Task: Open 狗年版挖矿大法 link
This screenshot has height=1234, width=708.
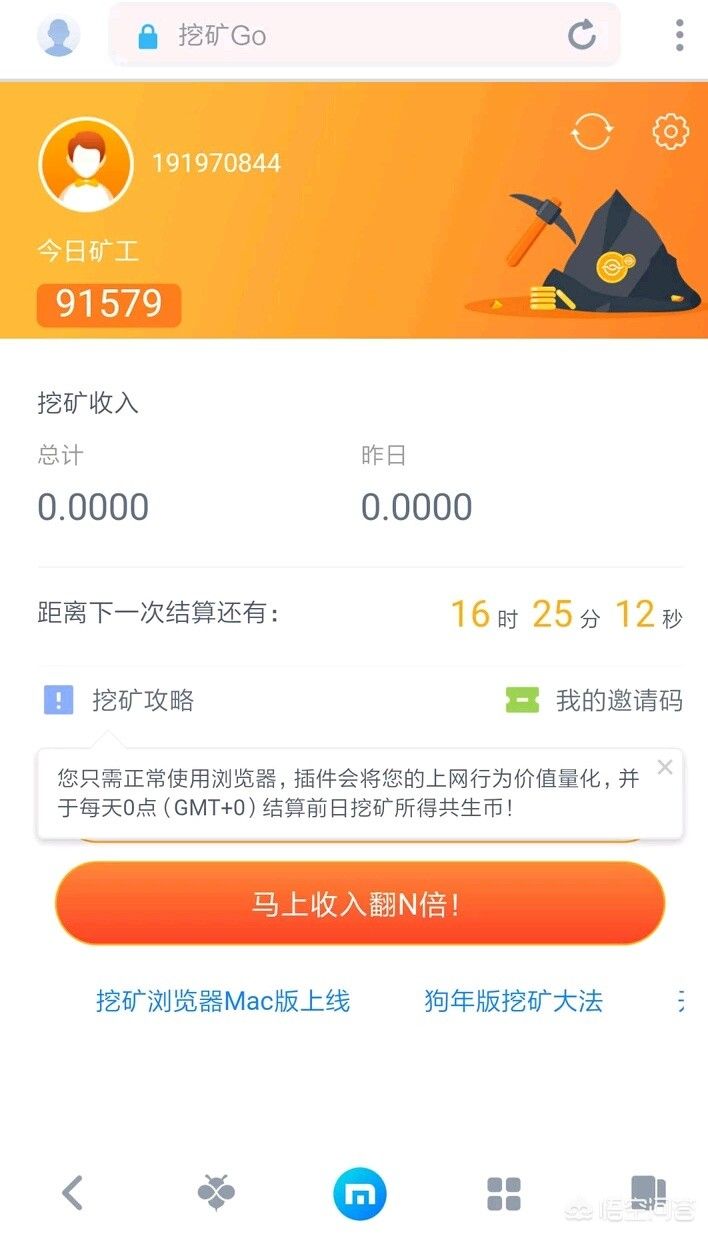Action: pos(513,1001)
